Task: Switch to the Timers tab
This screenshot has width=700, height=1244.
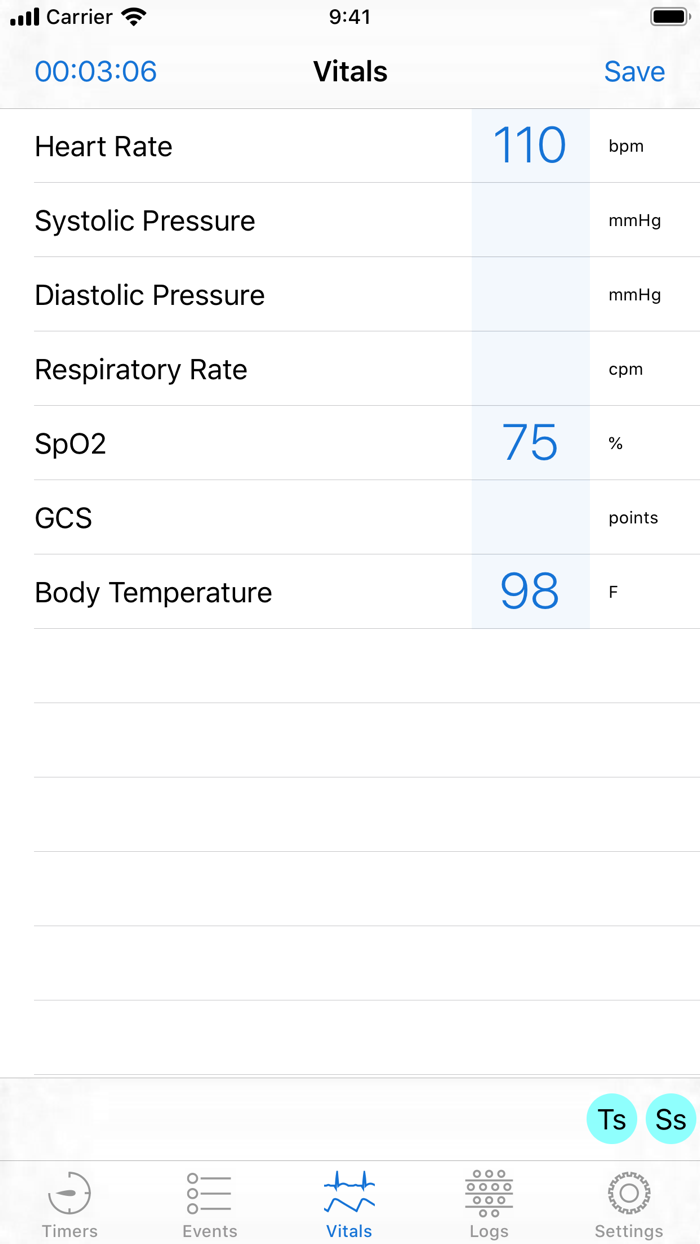Action: click(x=70, y=1204)
